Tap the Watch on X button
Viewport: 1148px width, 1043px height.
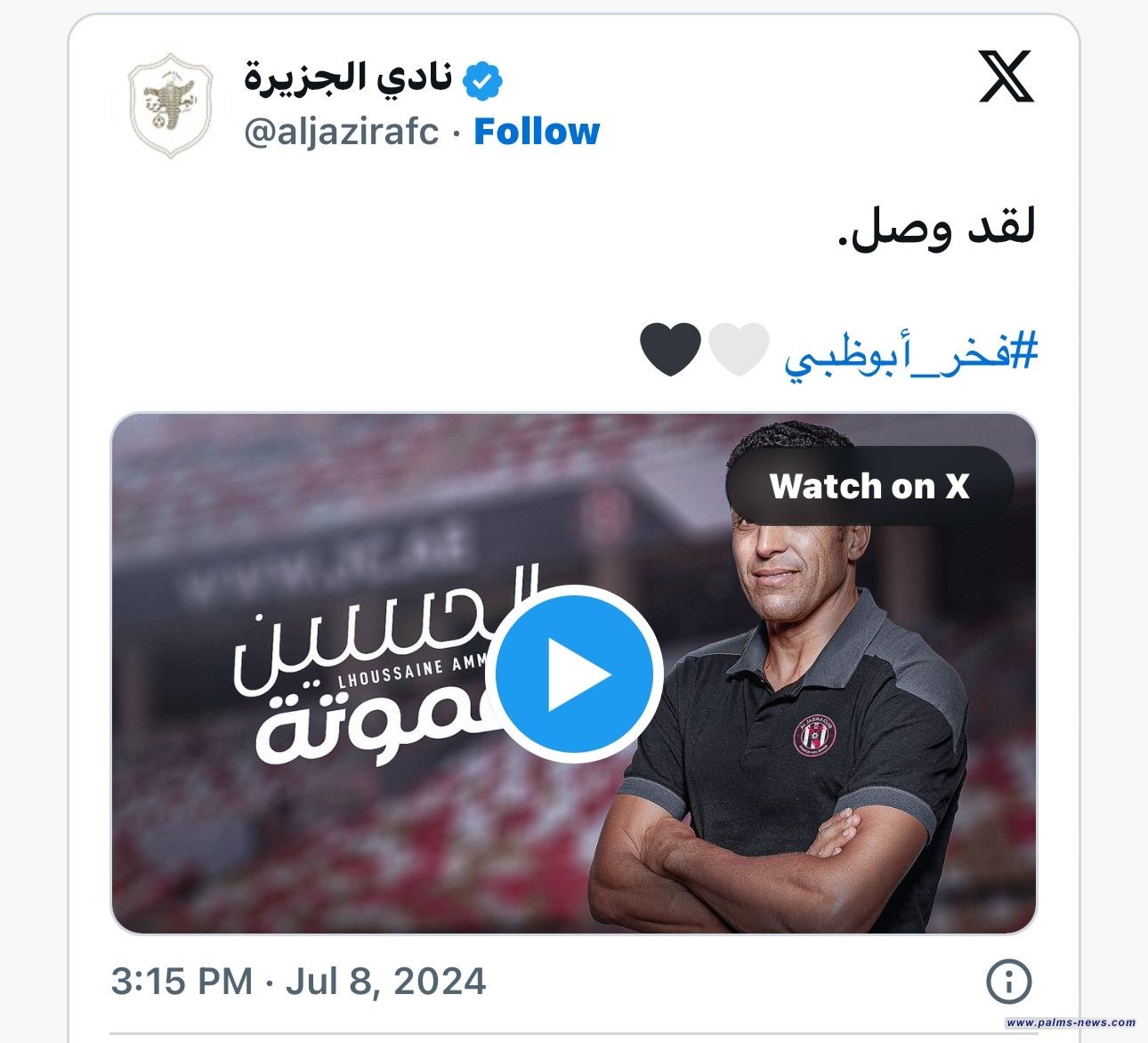click(x=869, y=486)
